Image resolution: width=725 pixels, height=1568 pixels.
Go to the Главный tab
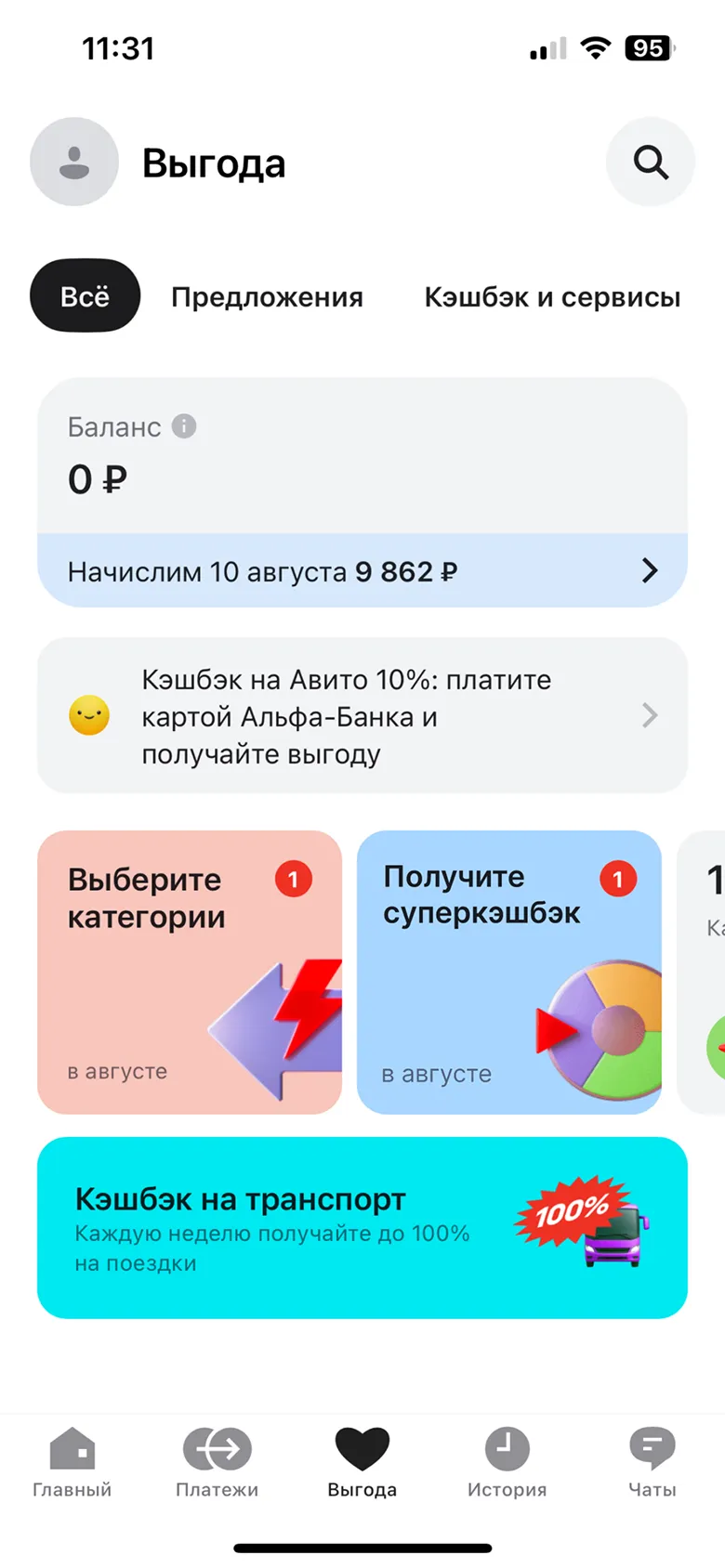tap(72, 1463)
